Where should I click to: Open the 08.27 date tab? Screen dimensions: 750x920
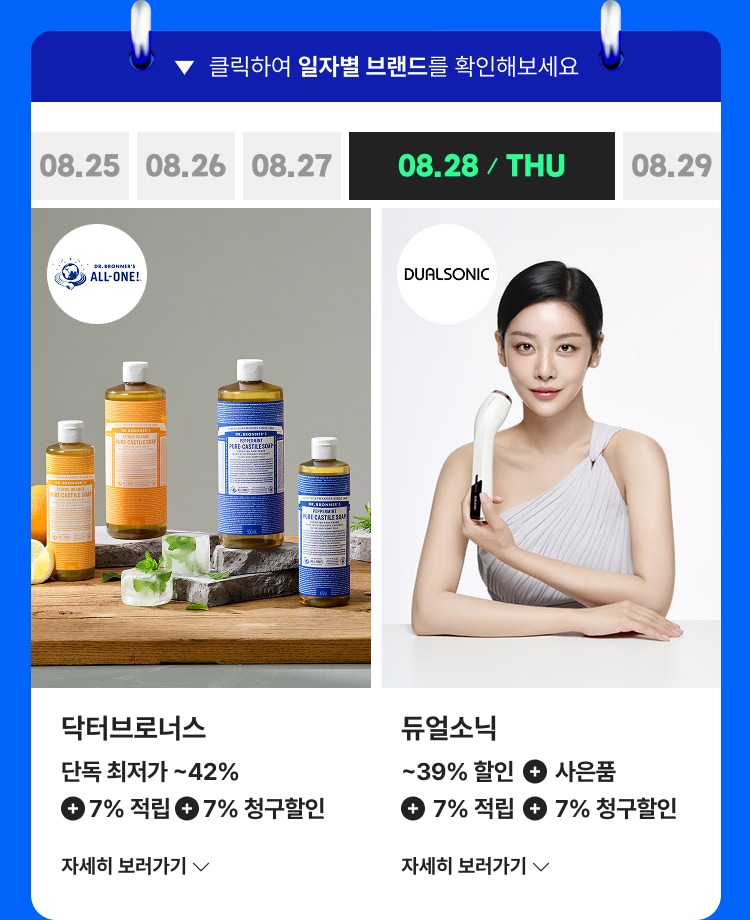pyautogui.click(x=292, y=166)
